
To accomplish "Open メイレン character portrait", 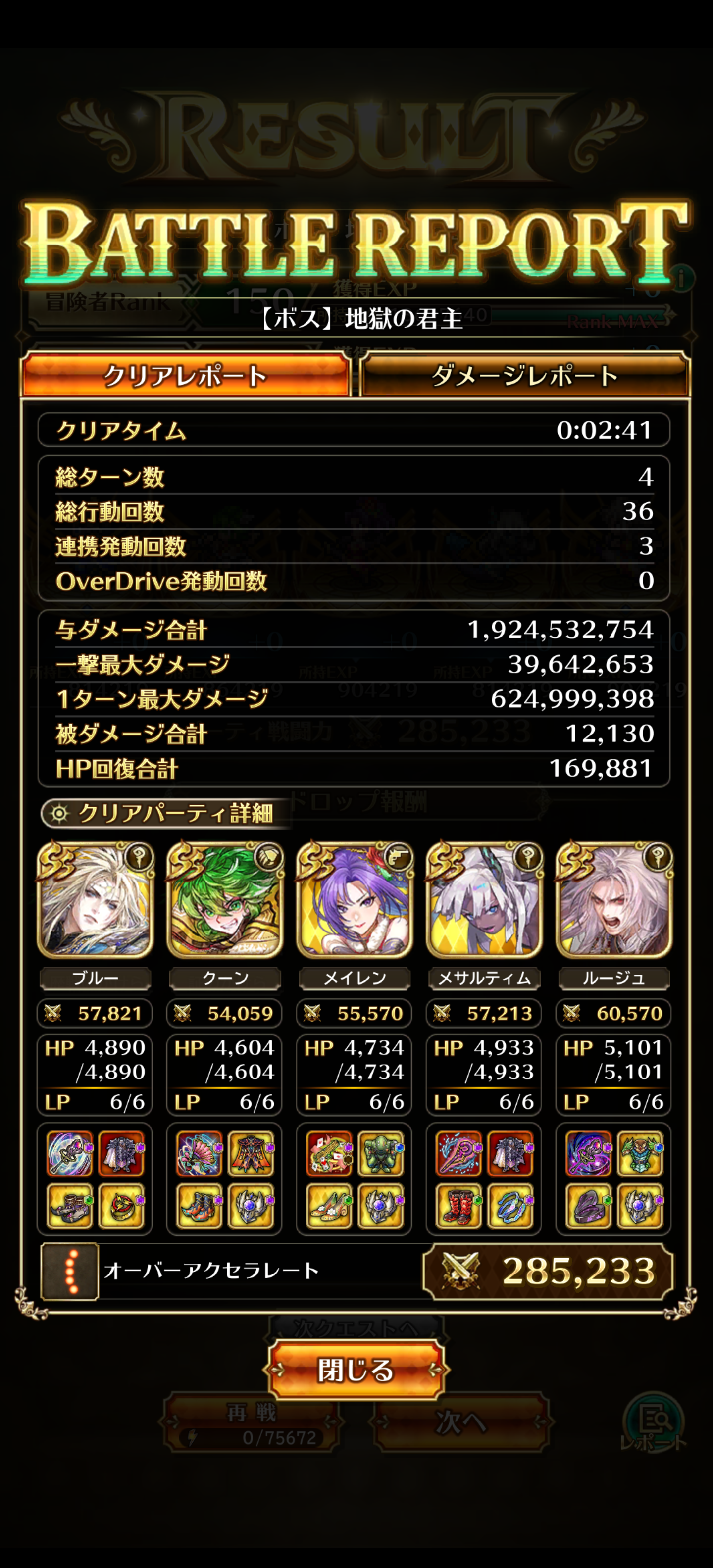I will point(355,900).
